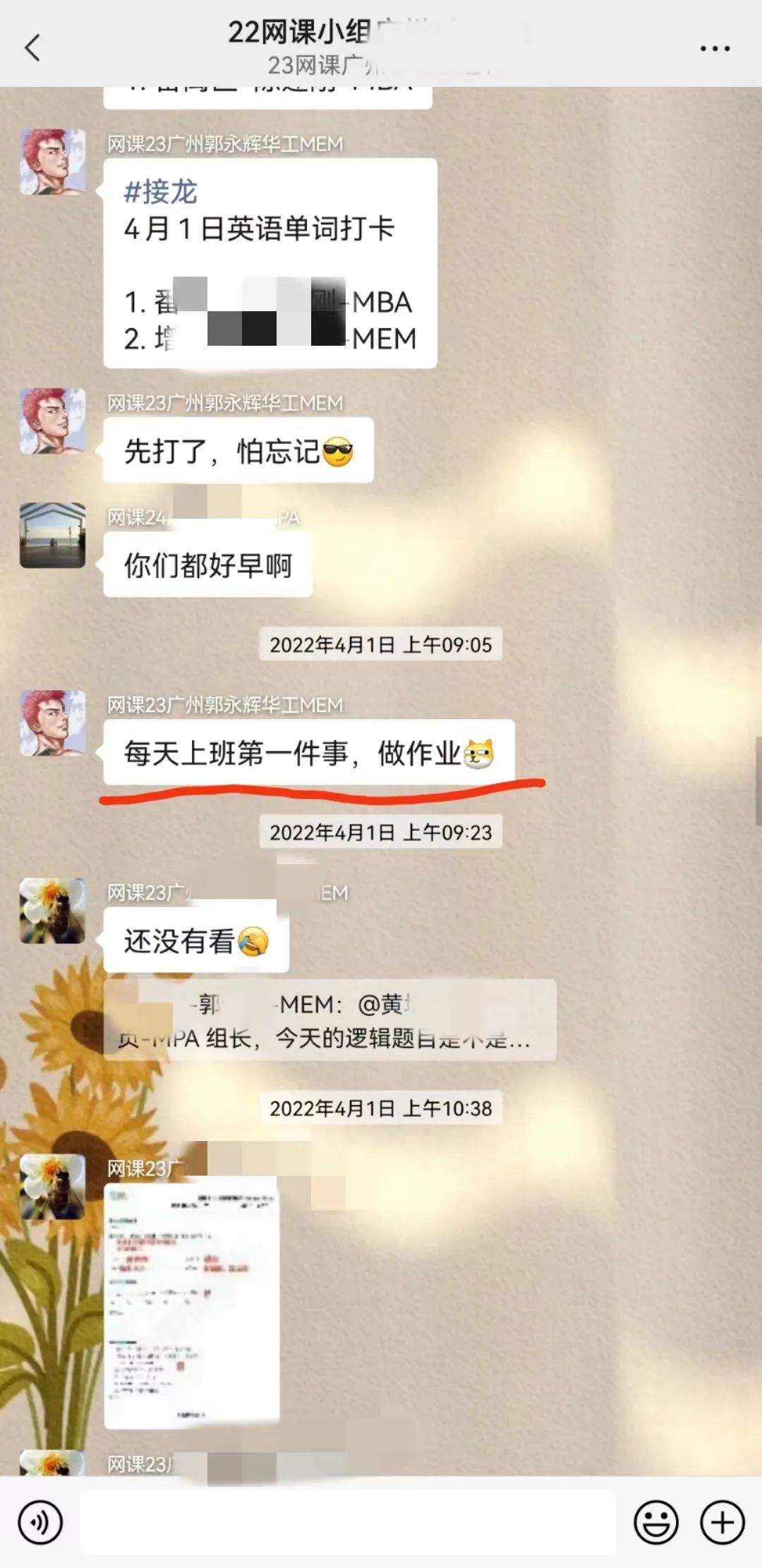762x1568 pixels.
Task: Open the sender avatar next to 还没有看
Action: pyautogui.click(x=52, y=911)
